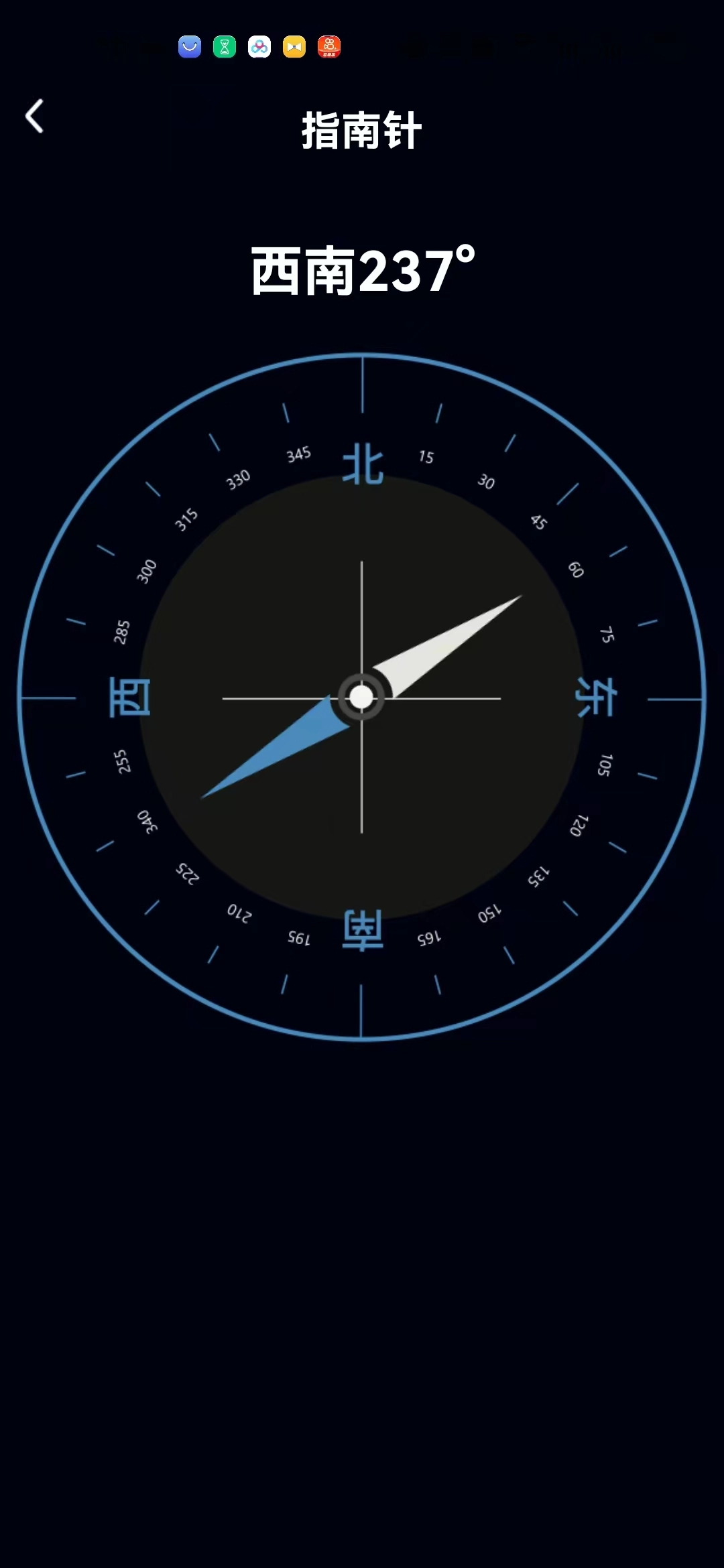The image size is (724, 1568).
Task: Click the 165 degree marking on the dial
Action: click(x=428, y=937)
